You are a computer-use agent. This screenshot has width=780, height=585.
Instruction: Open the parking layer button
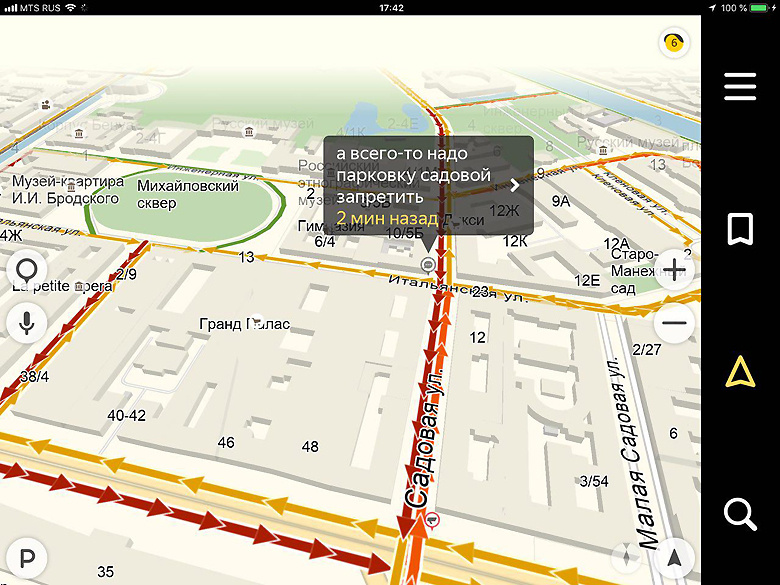pos(27,558)
